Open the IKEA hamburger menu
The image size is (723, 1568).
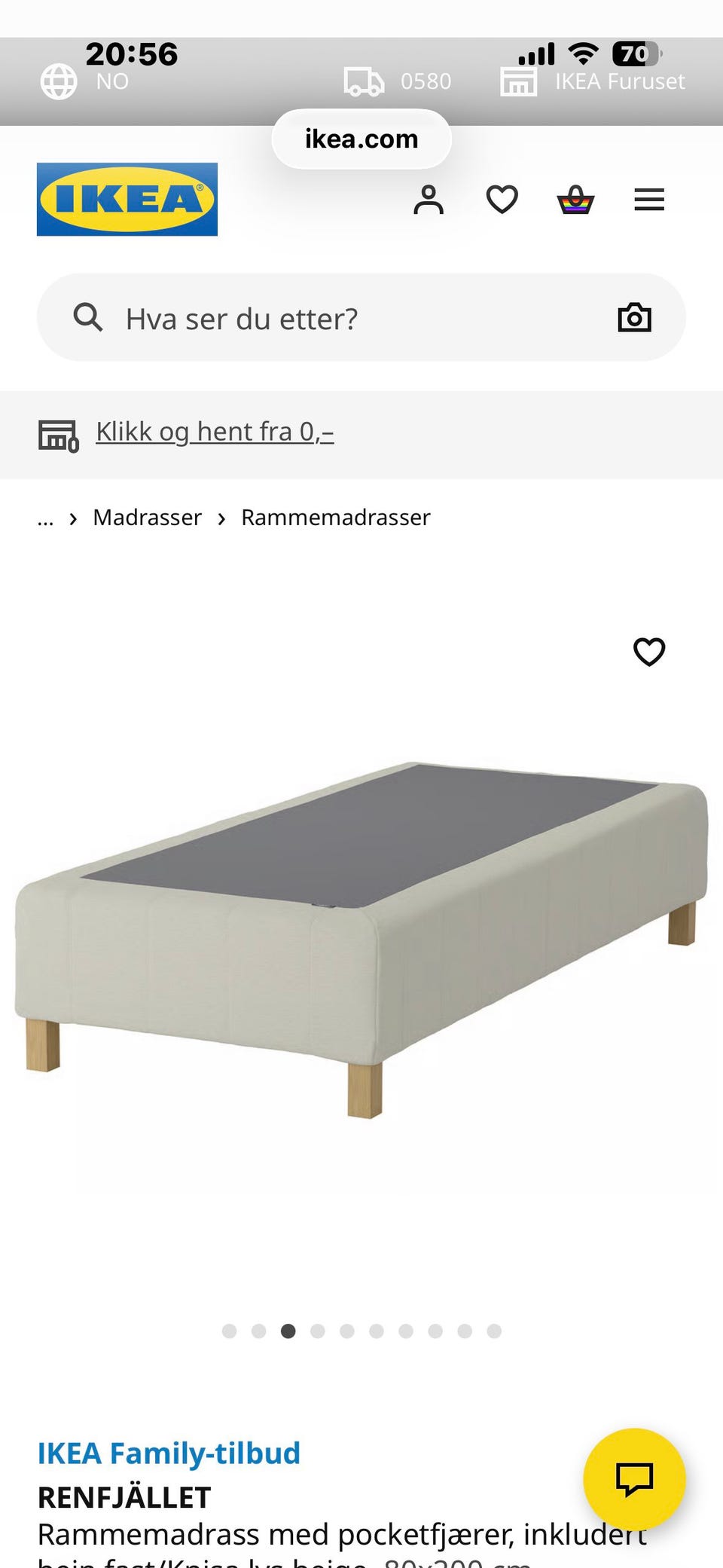(648, 200)
